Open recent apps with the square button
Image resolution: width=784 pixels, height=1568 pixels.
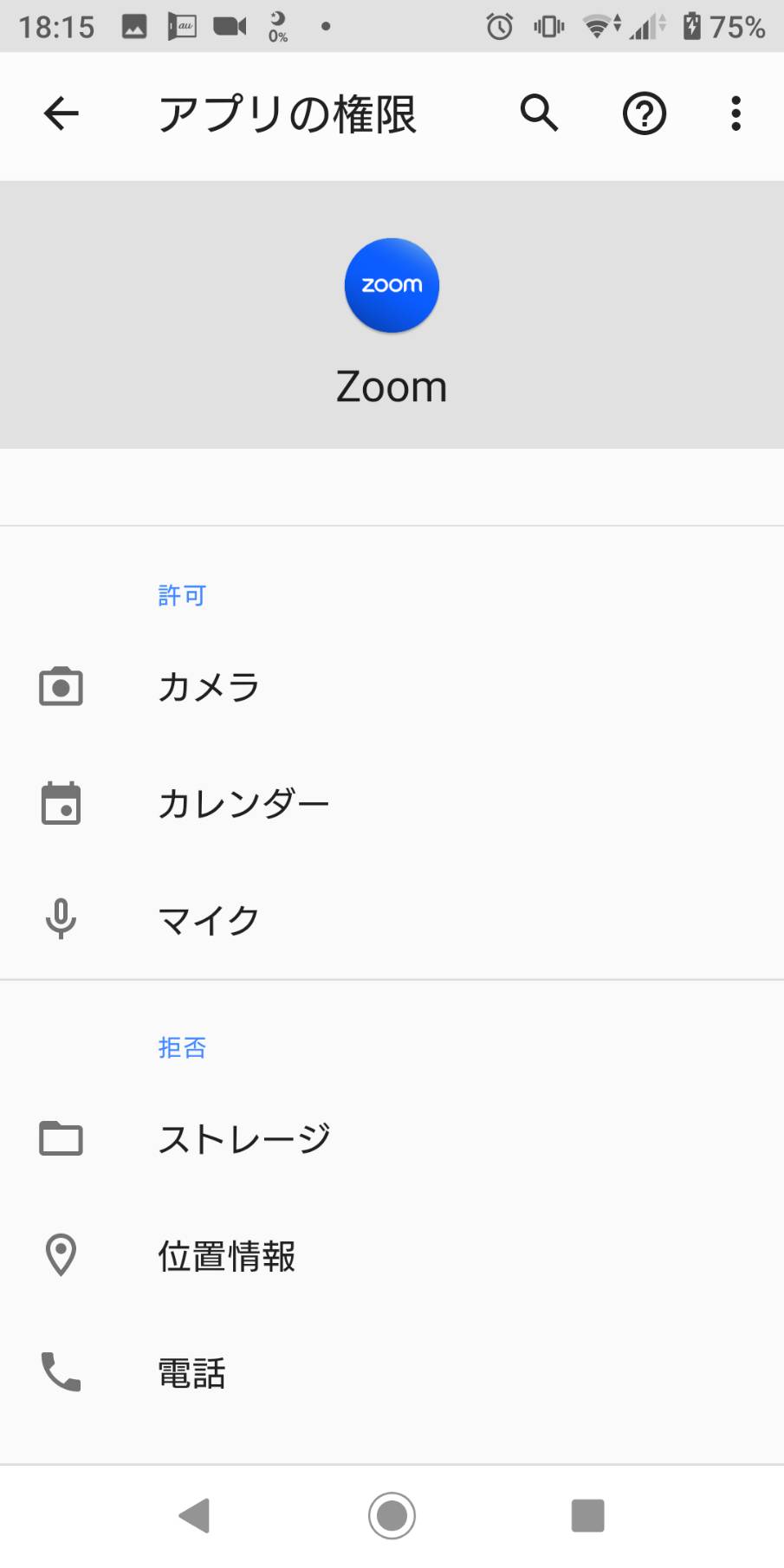coord(588,1516)
